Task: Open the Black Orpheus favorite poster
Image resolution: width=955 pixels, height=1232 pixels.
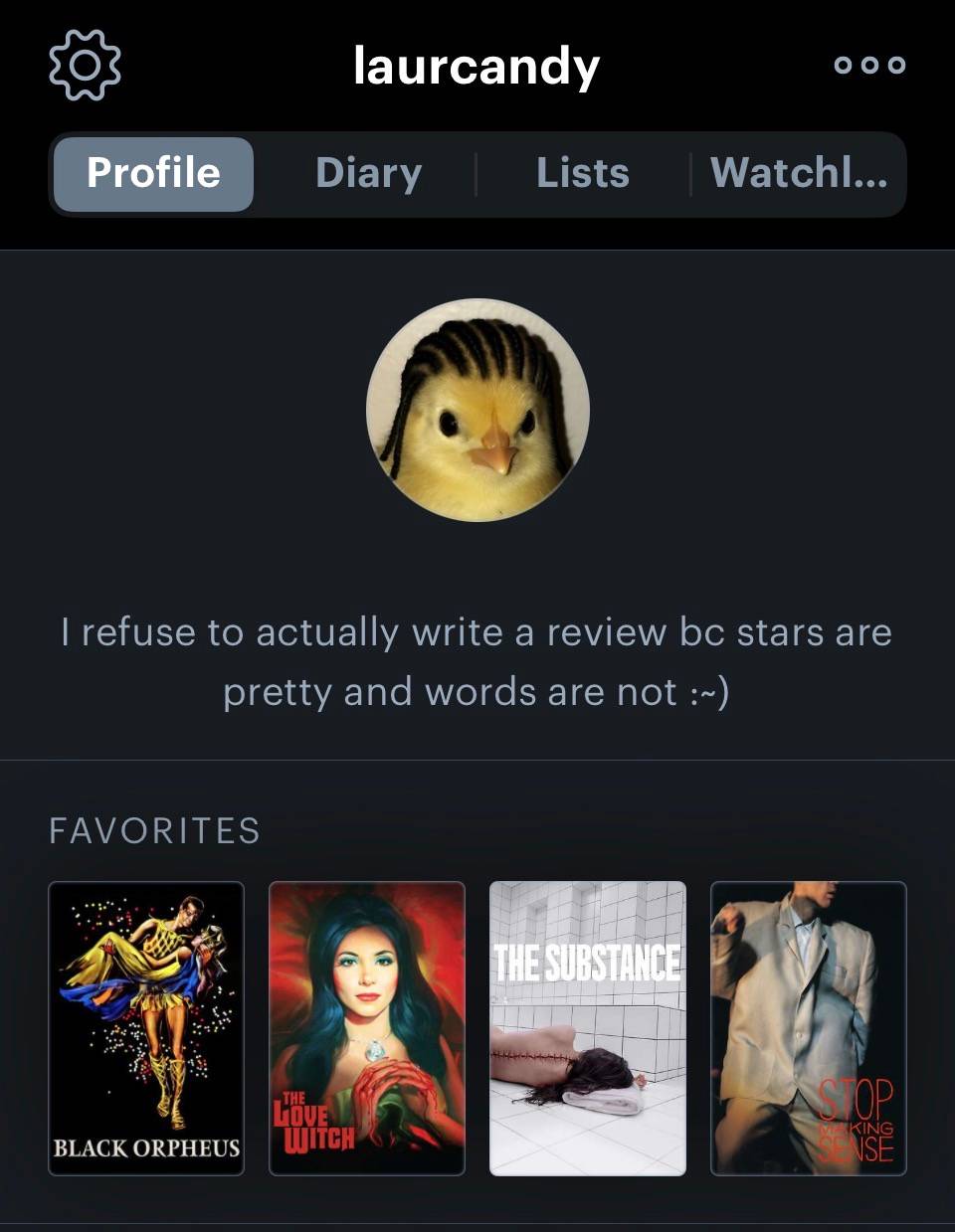Action: (x=146, y=1028)
